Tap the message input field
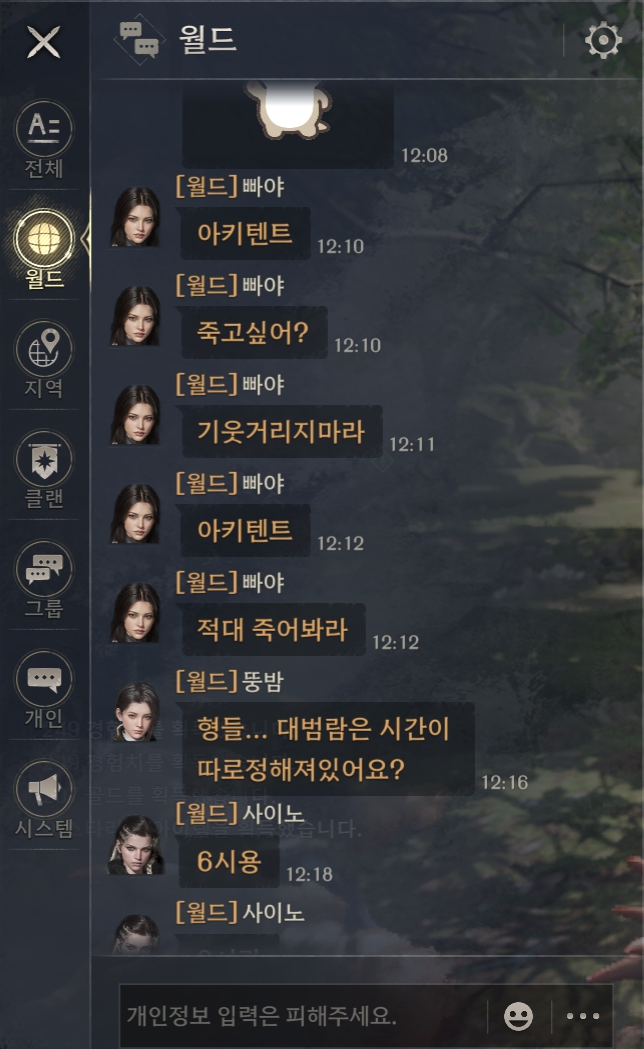Screen dimensions: 644x1049 pyautogui.click(x=300, y=1016)
